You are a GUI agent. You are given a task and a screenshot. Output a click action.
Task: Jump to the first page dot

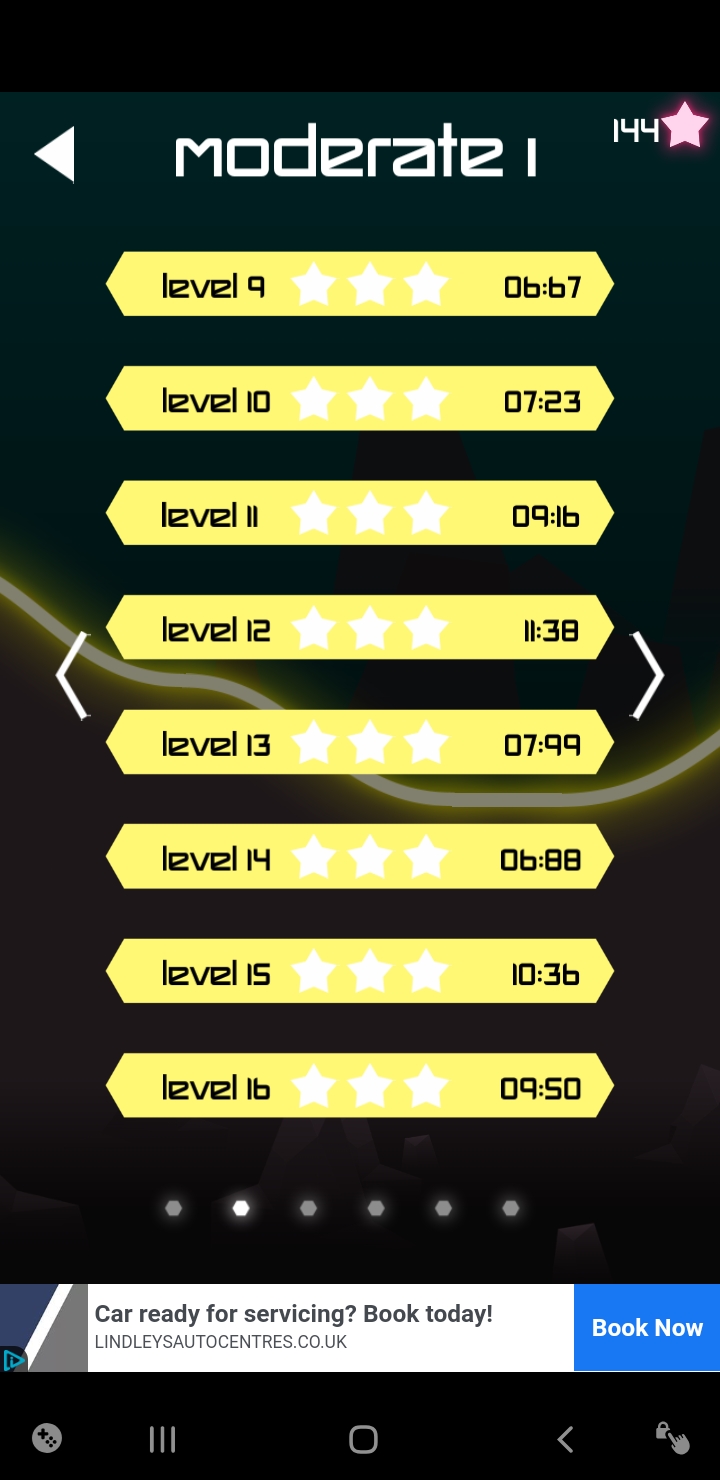[174, 1208]
